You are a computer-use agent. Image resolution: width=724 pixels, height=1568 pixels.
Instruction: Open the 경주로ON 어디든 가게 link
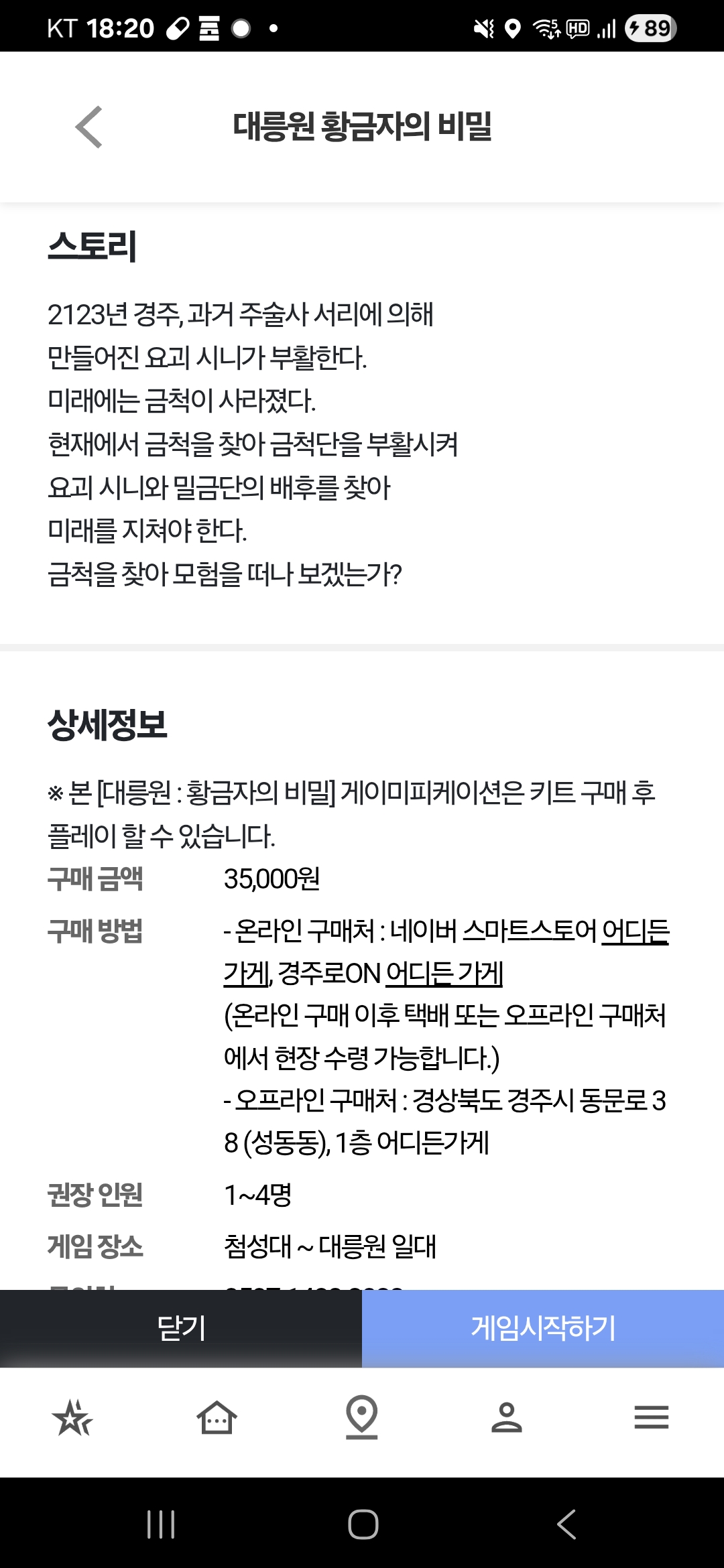click(444, 974)
